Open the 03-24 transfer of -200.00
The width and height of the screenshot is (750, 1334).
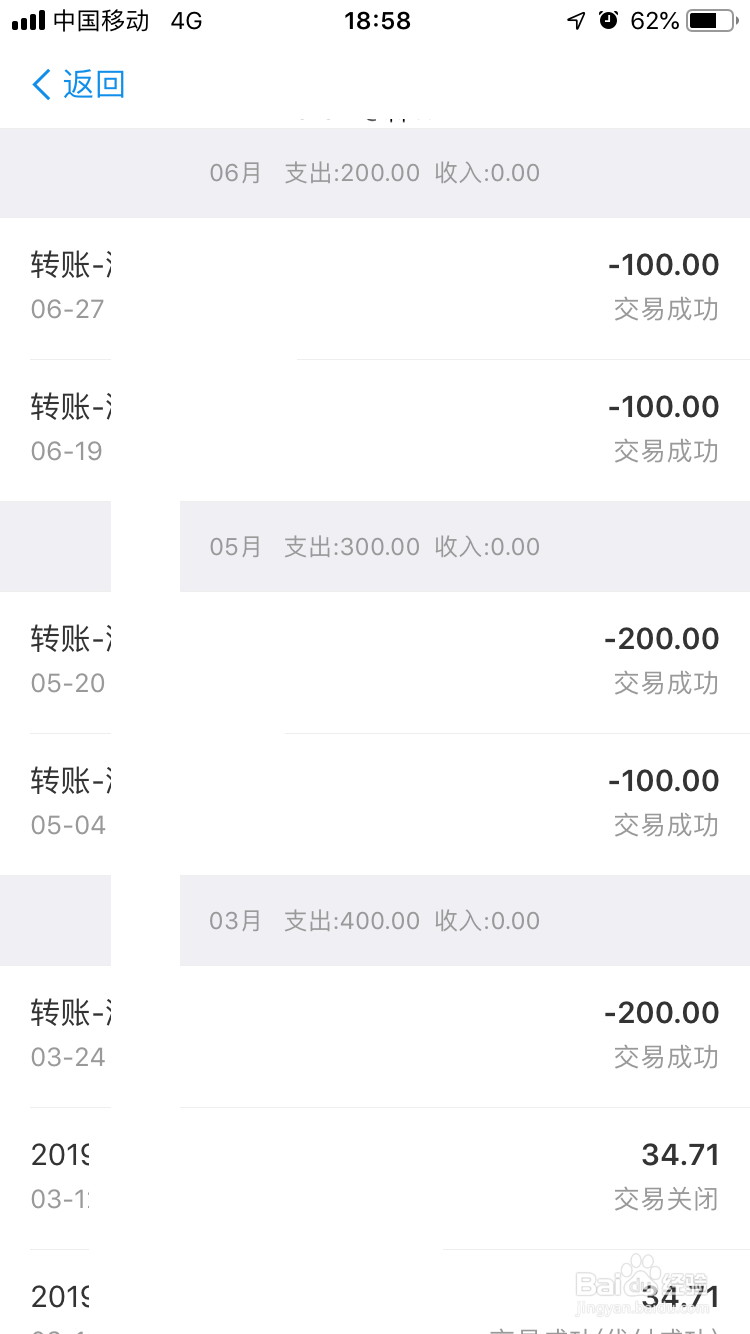pyautogui.click(x=375, y=1034)
